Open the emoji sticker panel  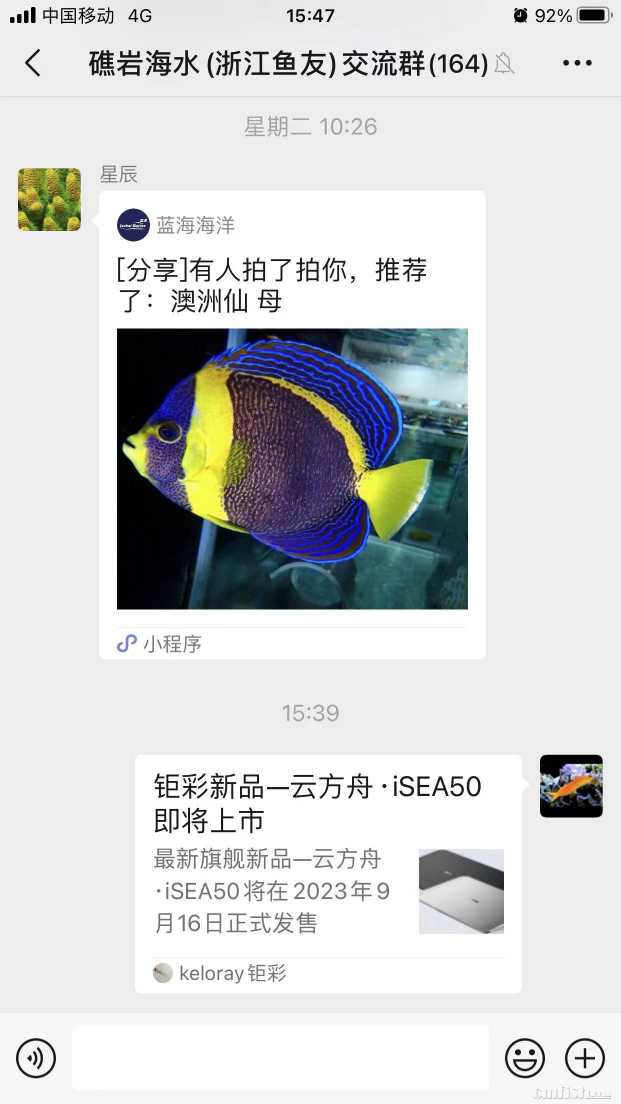(525, 1058)
